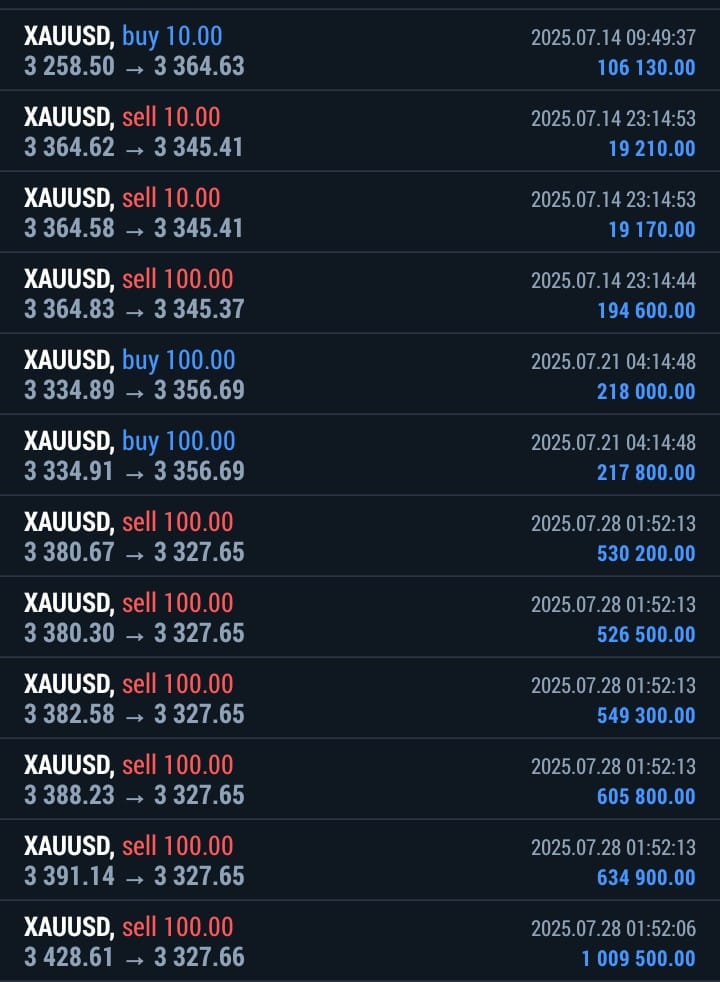Expand the sell 100.00 trade opened at 3 364.83
Image resolution: width=720 pixels, height=982 pixels.
[x=360, y=294]
